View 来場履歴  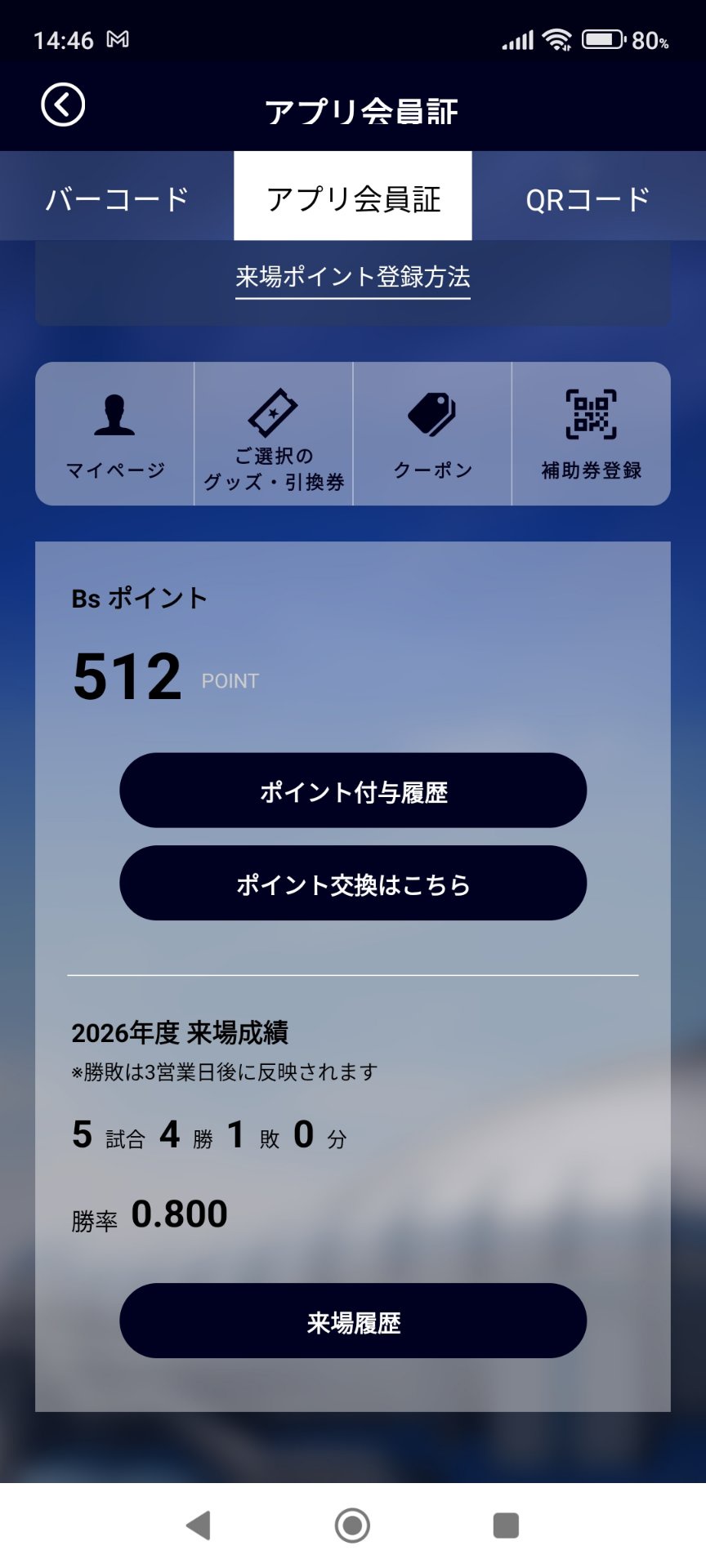(353, 1321)
